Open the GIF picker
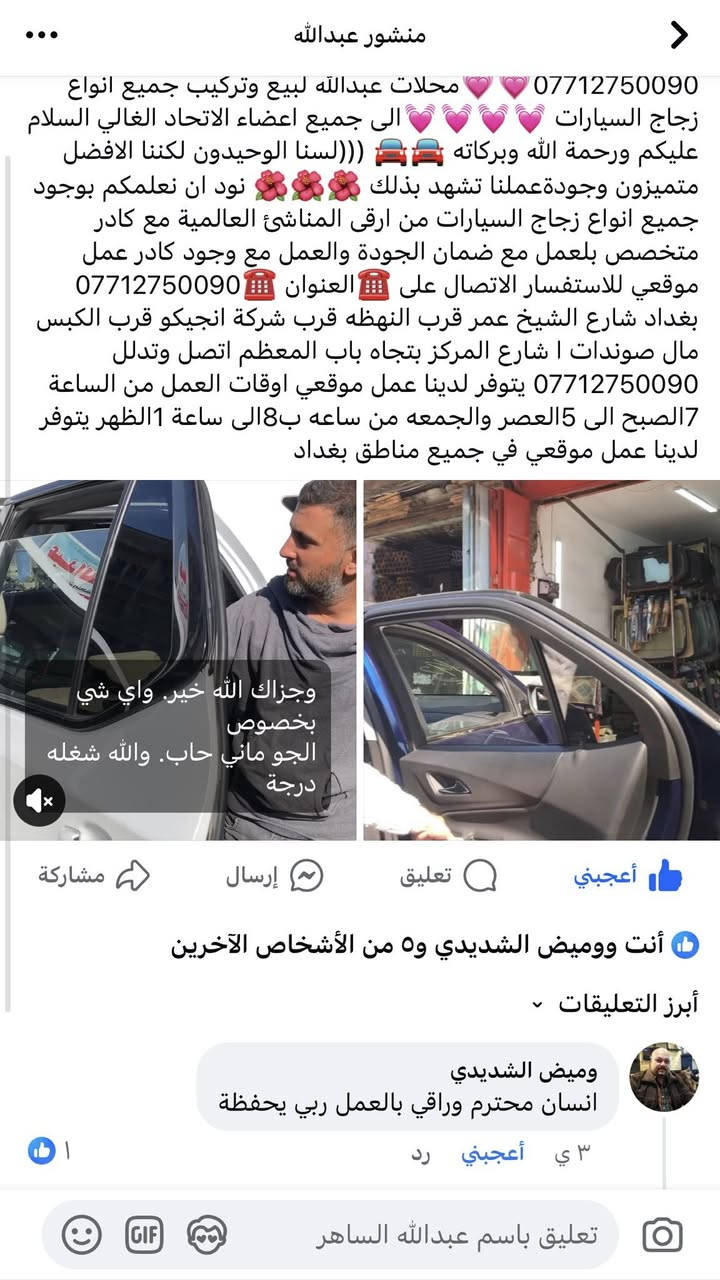 pos(144,1235)
